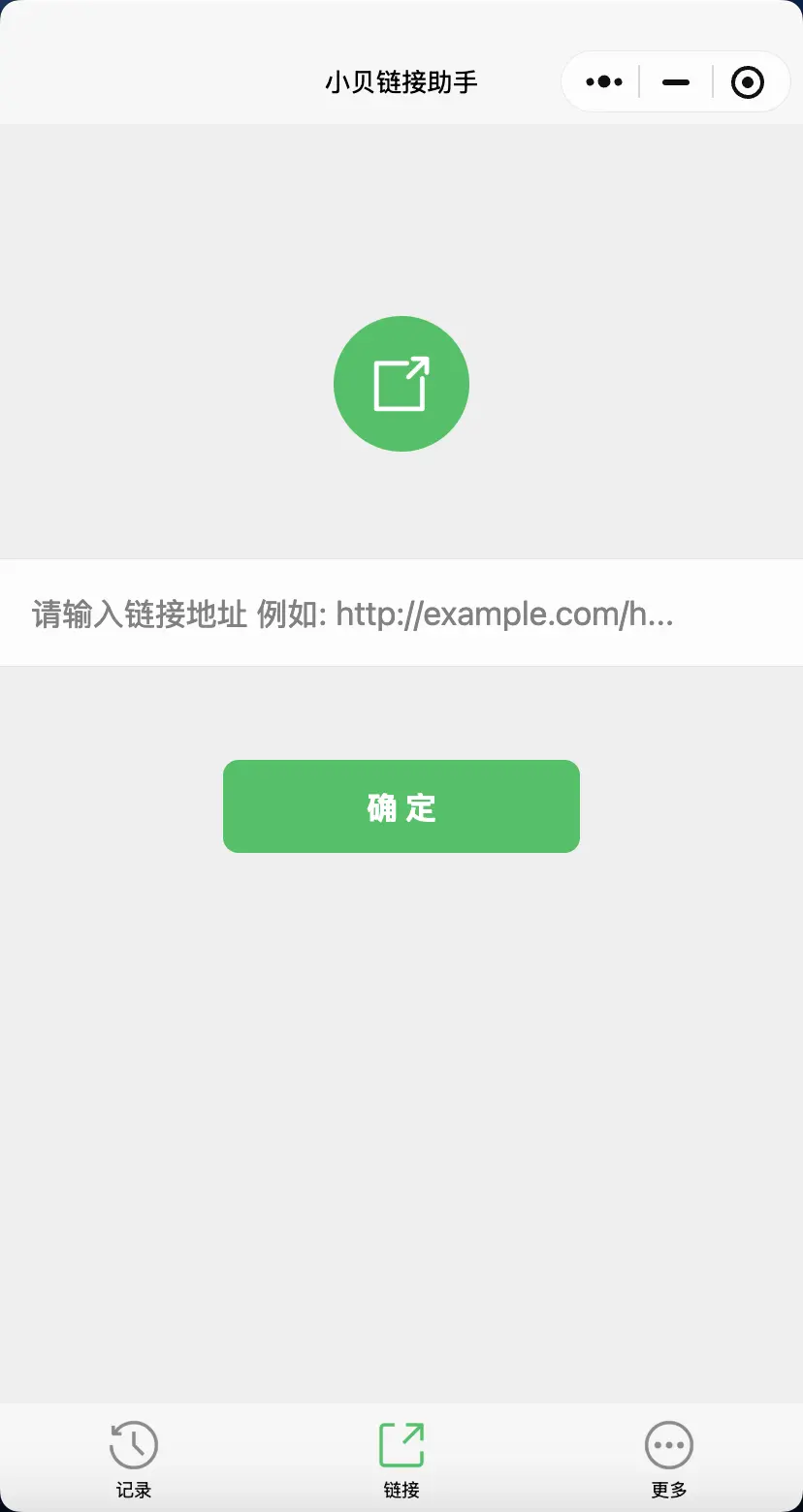
Task: Tap the arrow icon inside green circle
Action: [401, 384]
